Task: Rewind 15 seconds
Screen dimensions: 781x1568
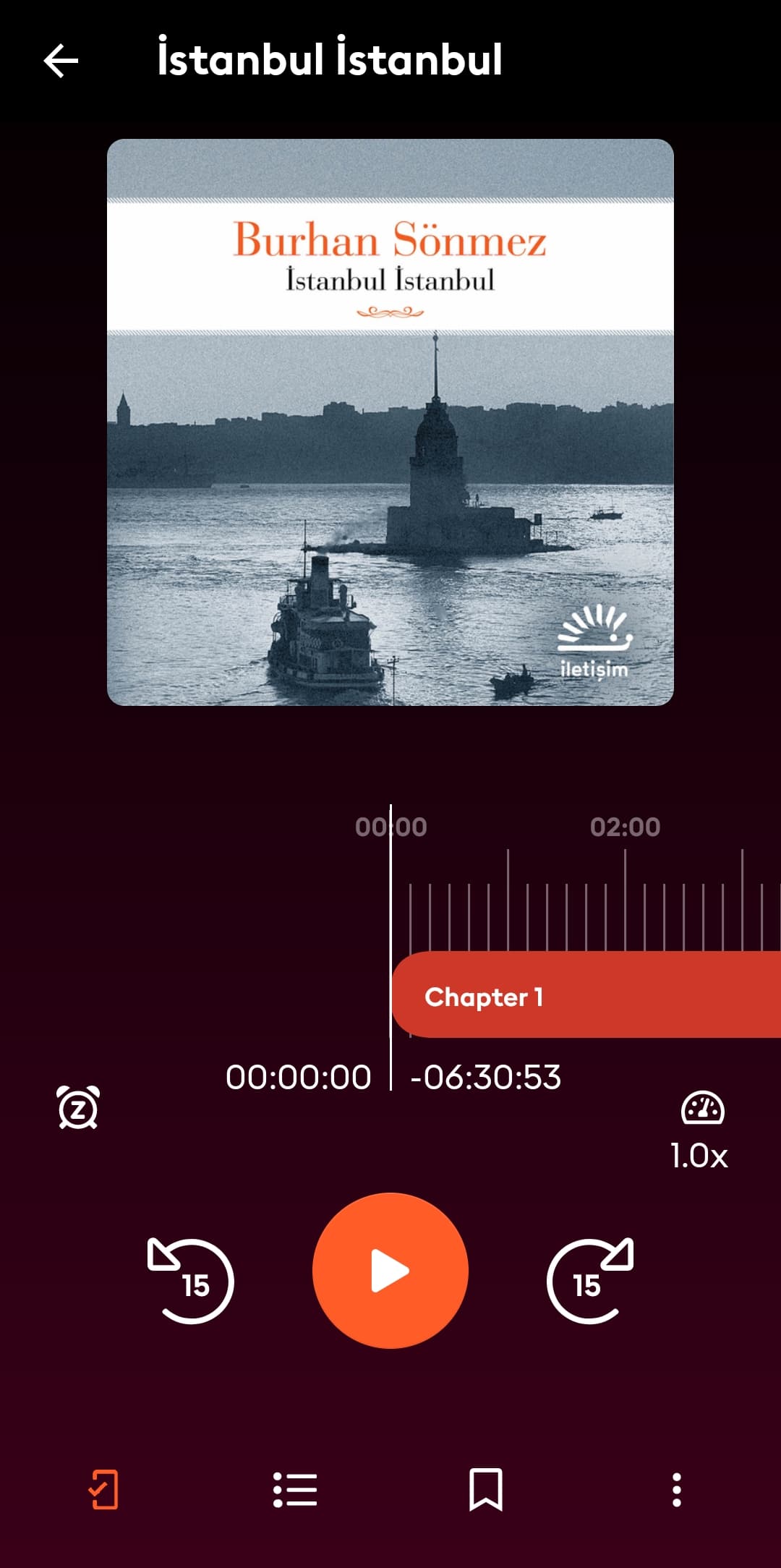Action: [x=190, y=1281]
